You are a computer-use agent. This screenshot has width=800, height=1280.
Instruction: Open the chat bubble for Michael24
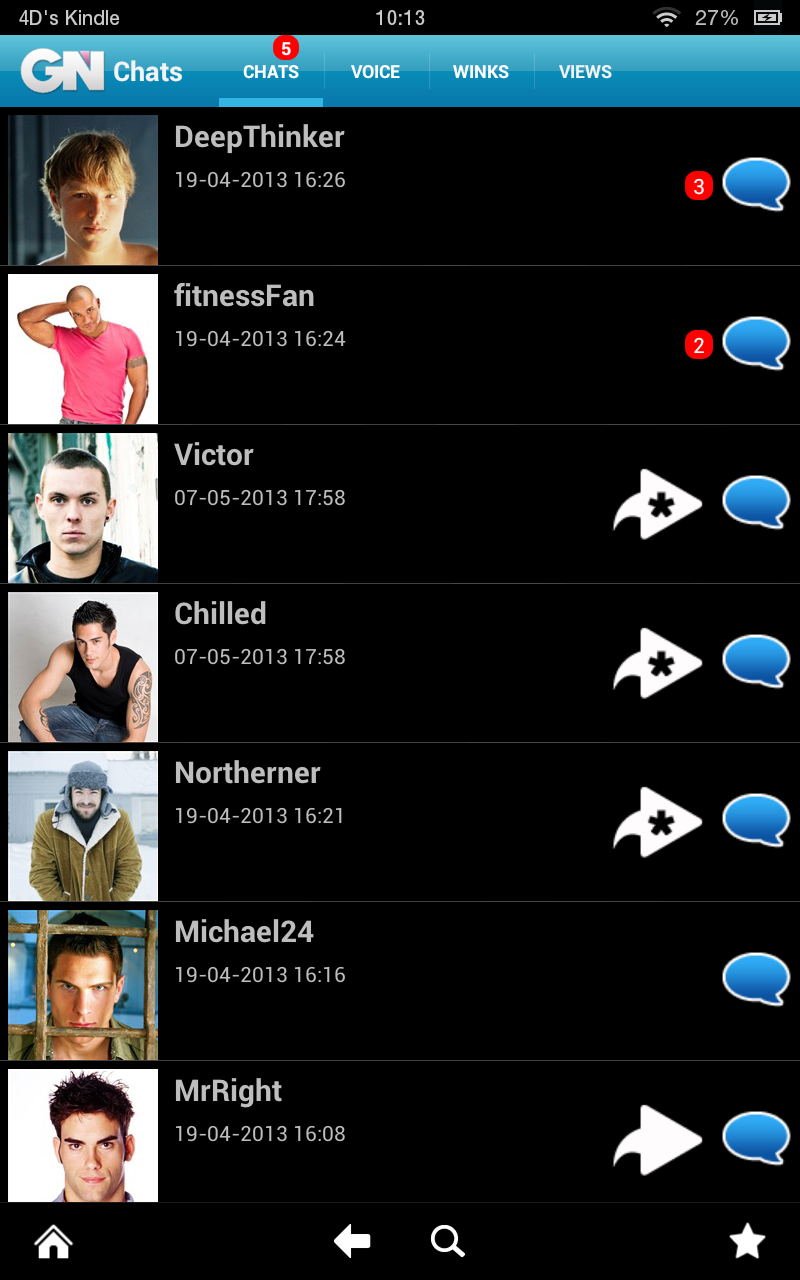coord(755,980)
